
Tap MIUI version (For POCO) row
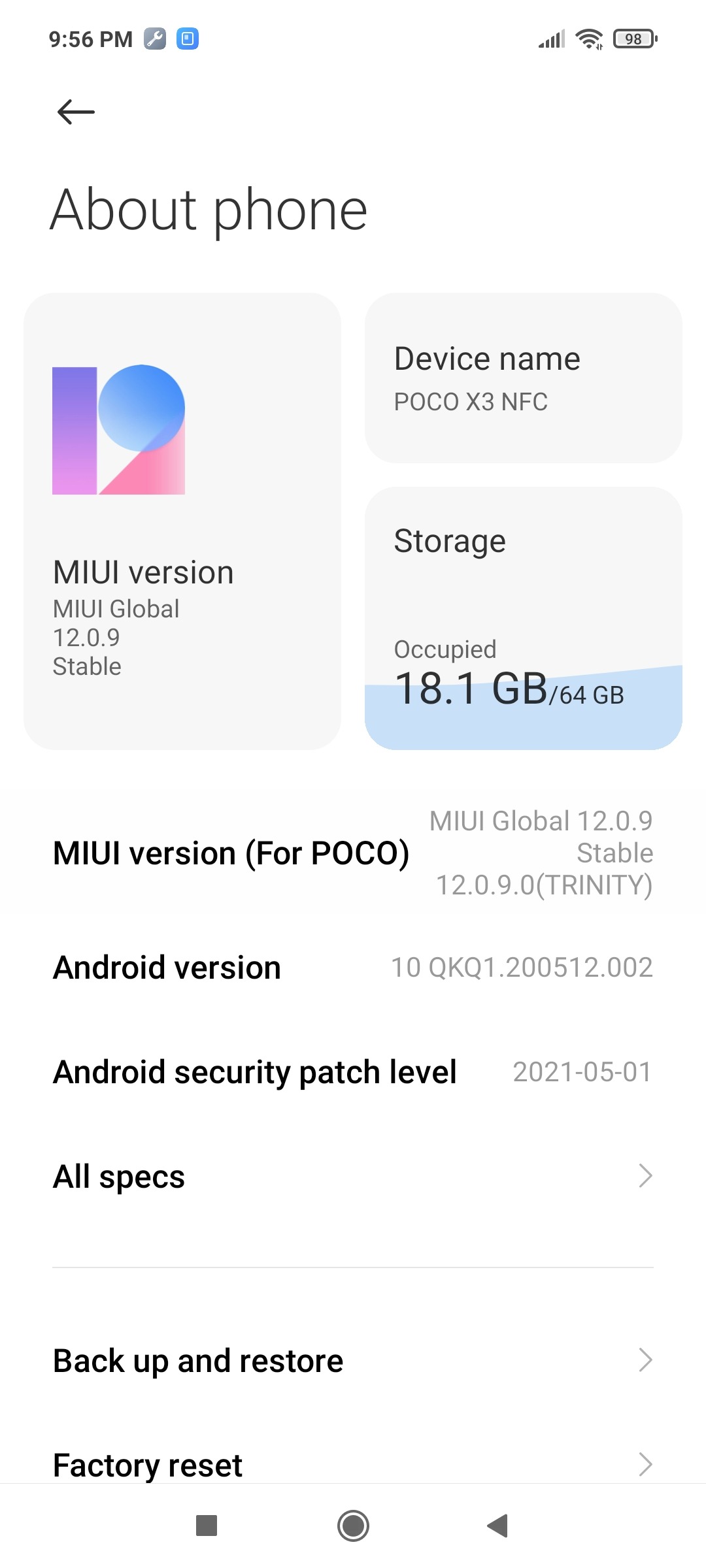point(353,853)
